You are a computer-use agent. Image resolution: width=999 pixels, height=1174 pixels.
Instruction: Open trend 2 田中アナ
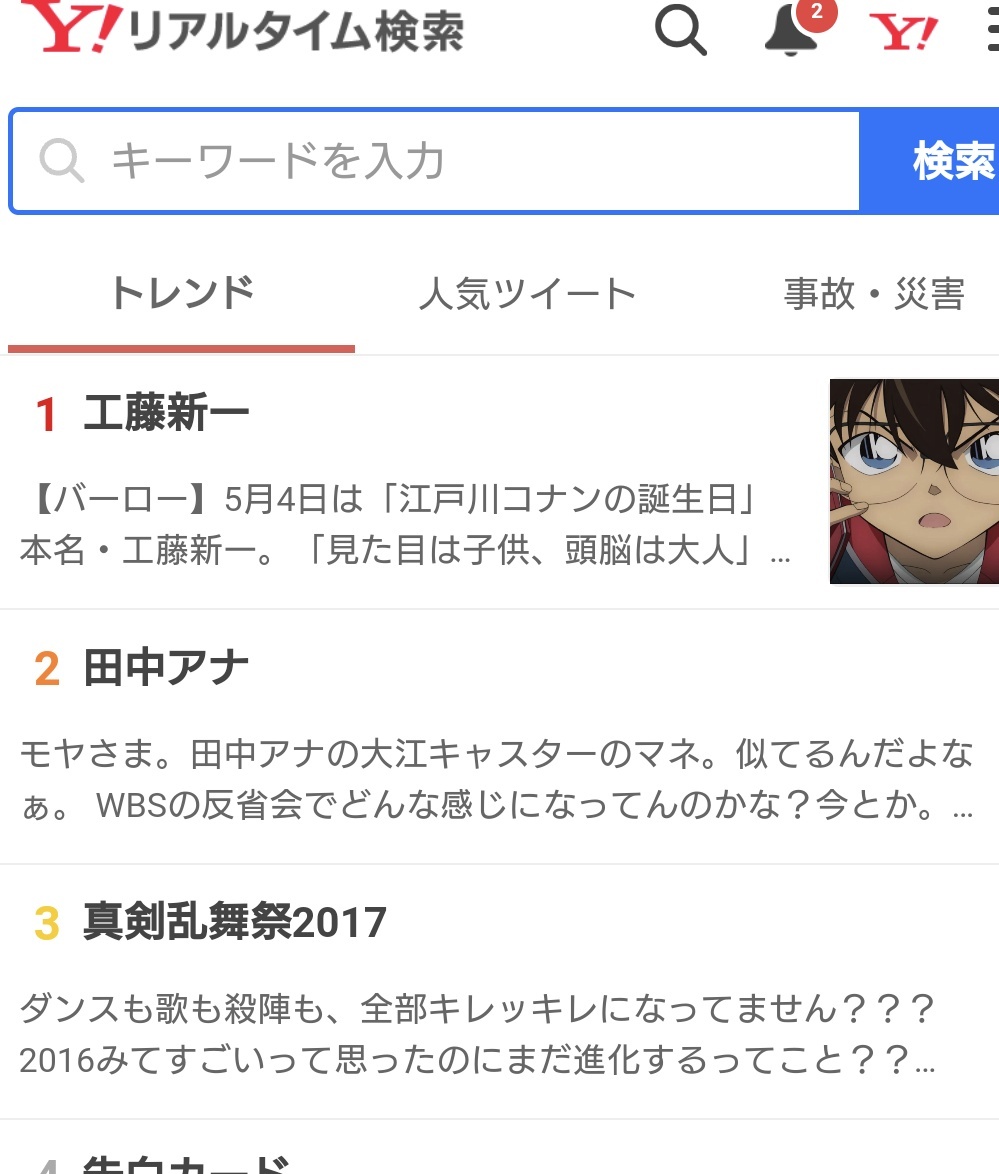pyautogui.click(x=167, y=668)
